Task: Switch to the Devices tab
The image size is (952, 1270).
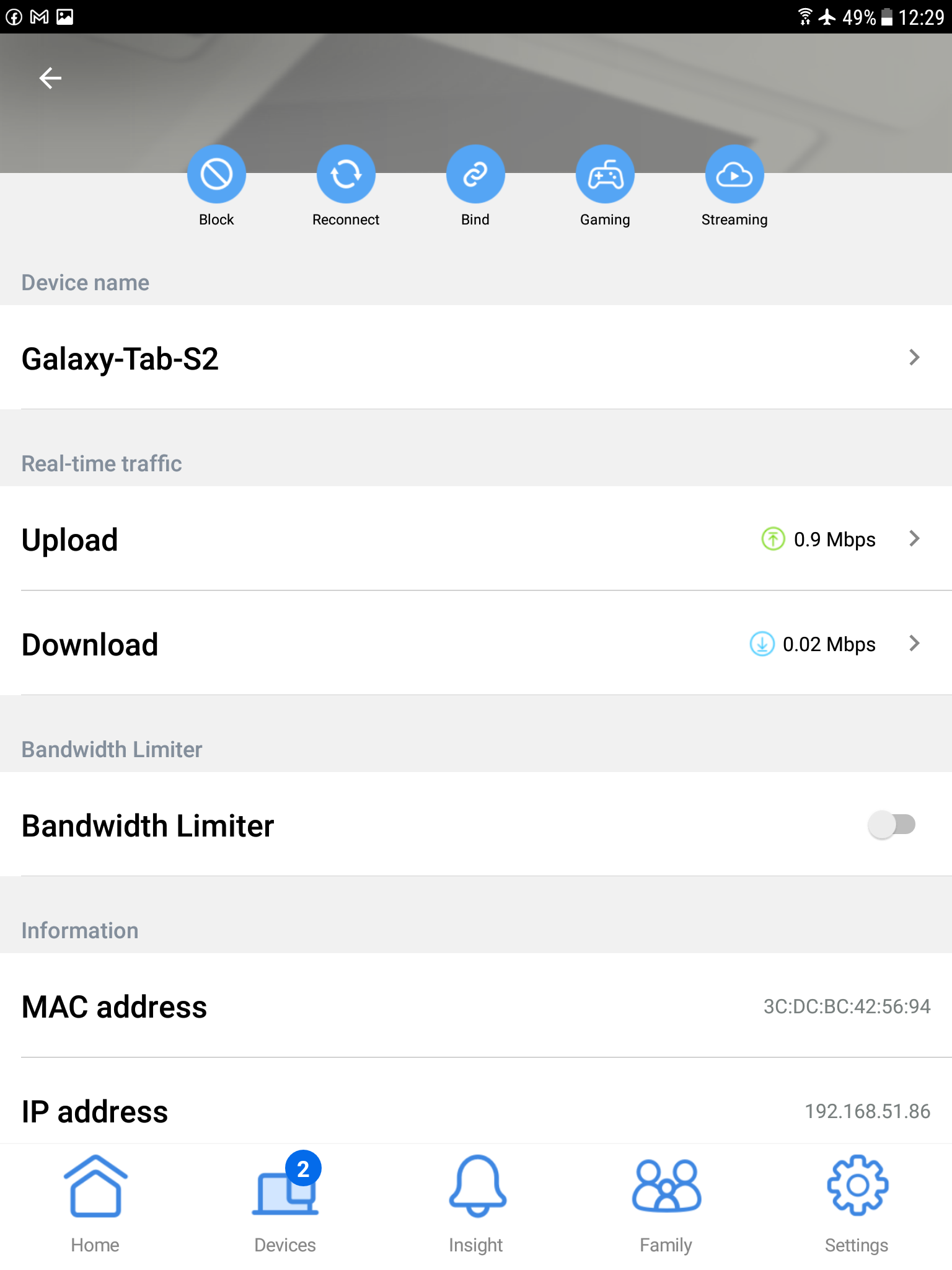Action: click(x=285, y=1204)
